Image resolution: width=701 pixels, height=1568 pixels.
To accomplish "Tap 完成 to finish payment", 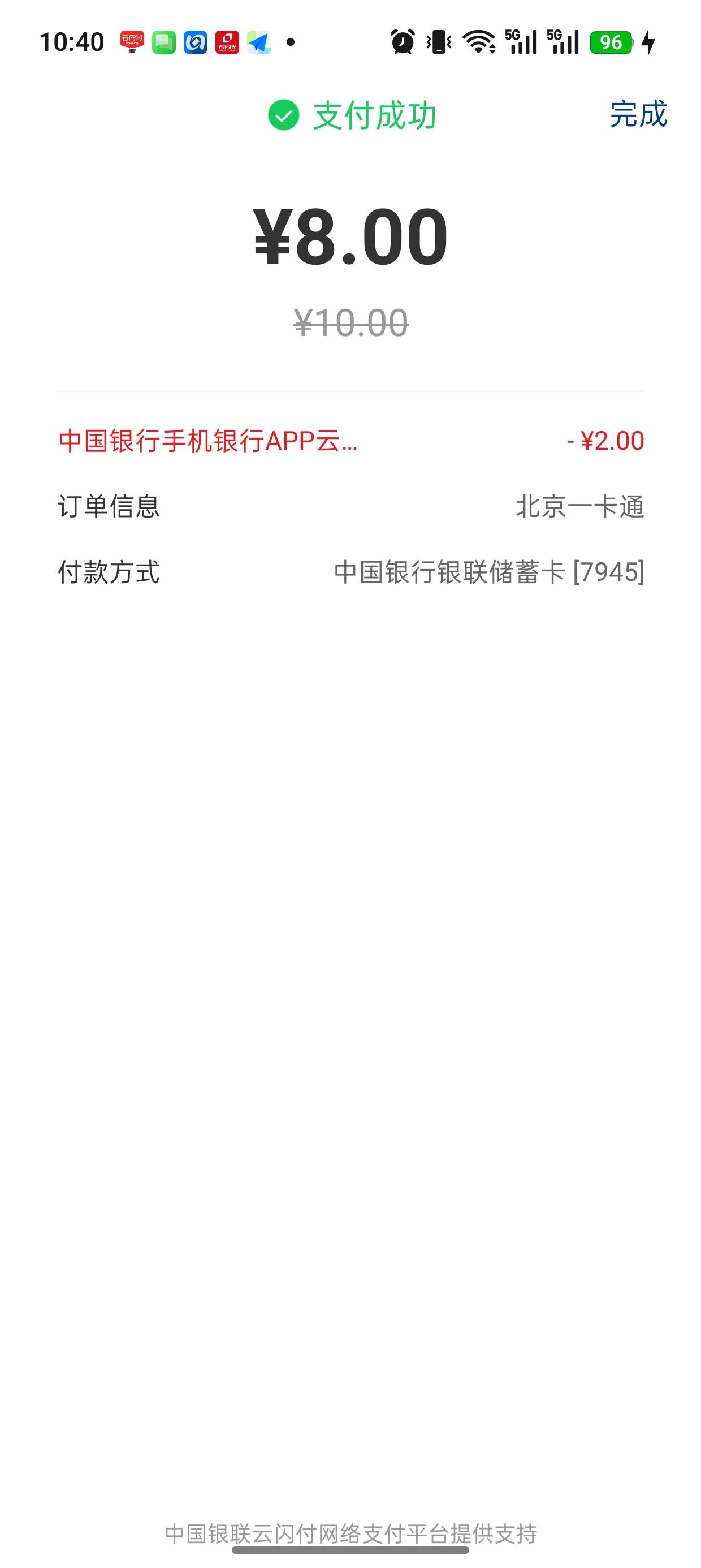I will point(638,114).
